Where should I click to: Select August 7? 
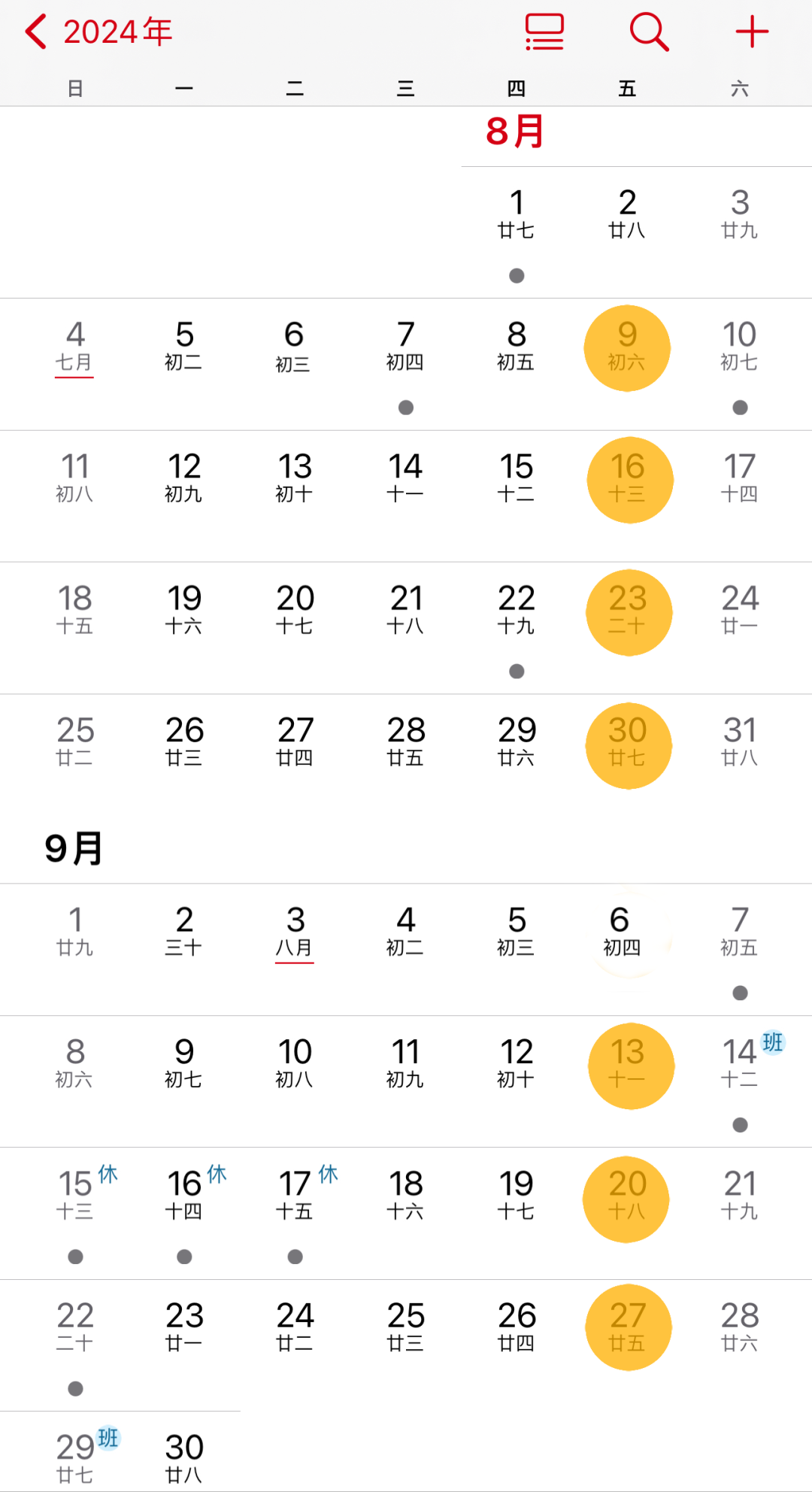(x=405, y=346)
